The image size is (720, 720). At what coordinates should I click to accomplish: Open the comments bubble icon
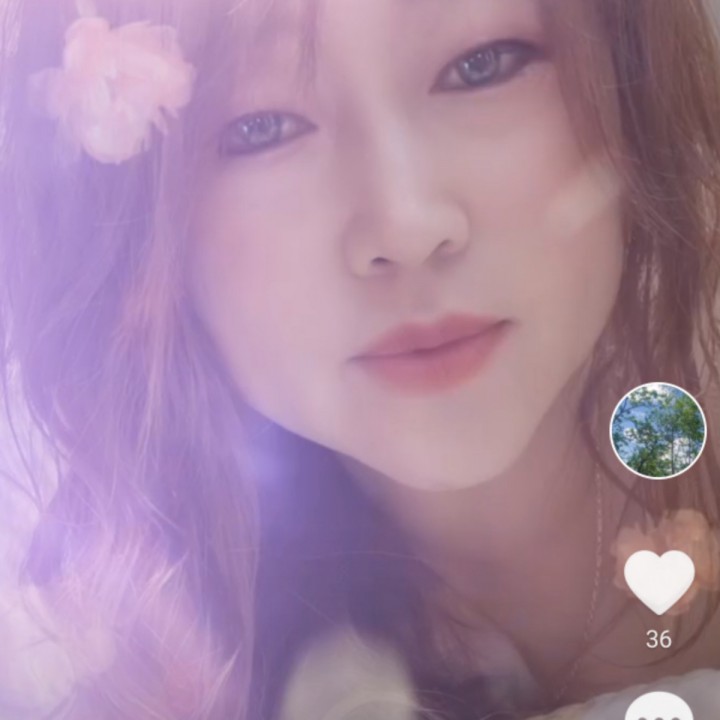(659, 706)
